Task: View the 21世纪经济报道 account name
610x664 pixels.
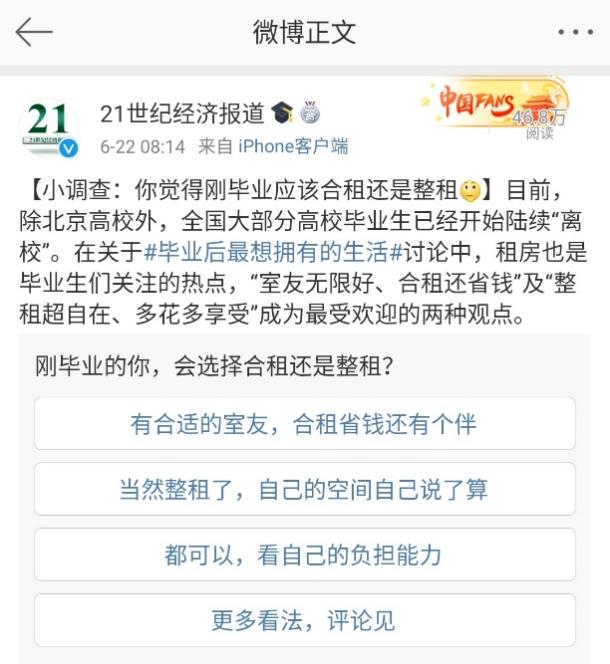Action: point(182,114)
